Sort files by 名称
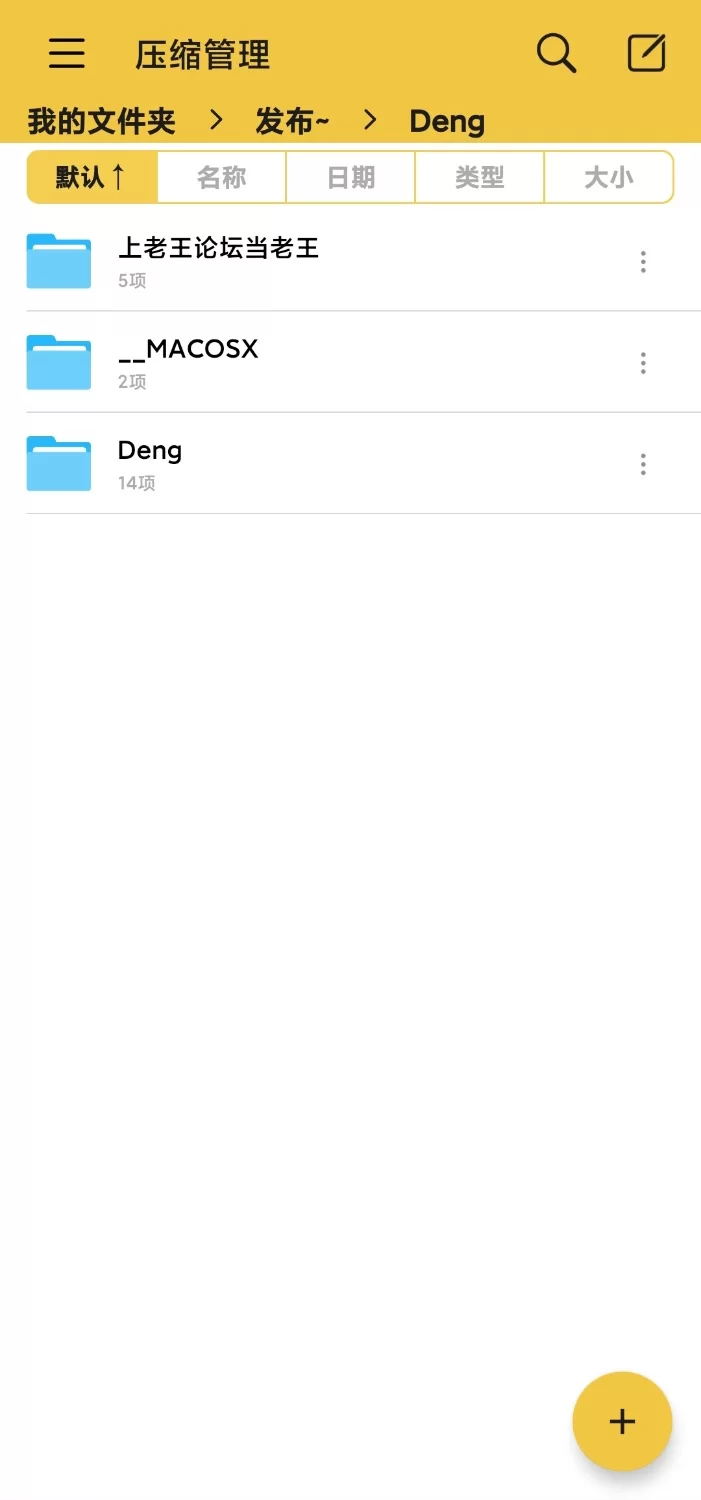This screenshot has width=701, height=1500. pyautogui.click(x=221, y=177)
